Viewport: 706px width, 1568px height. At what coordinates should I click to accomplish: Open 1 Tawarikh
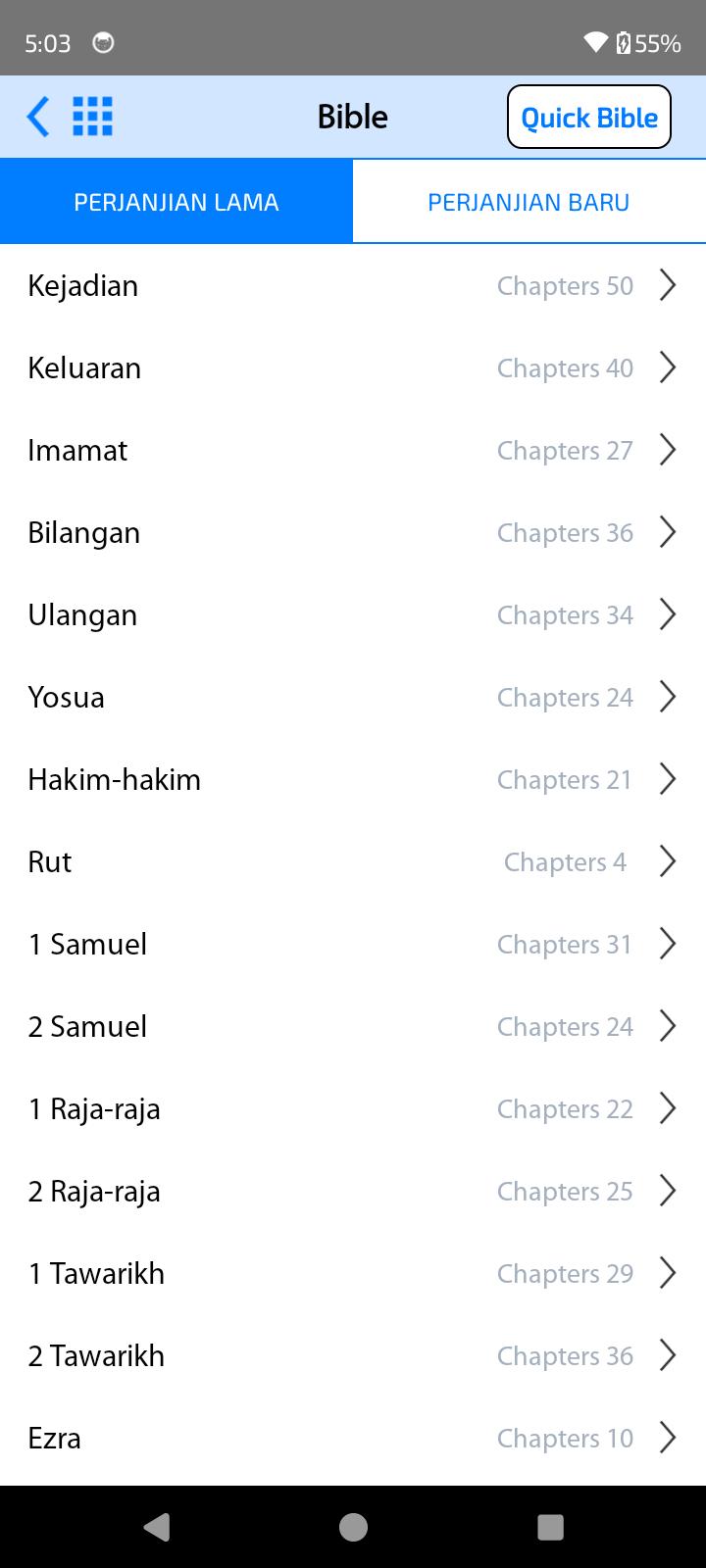353,1274
